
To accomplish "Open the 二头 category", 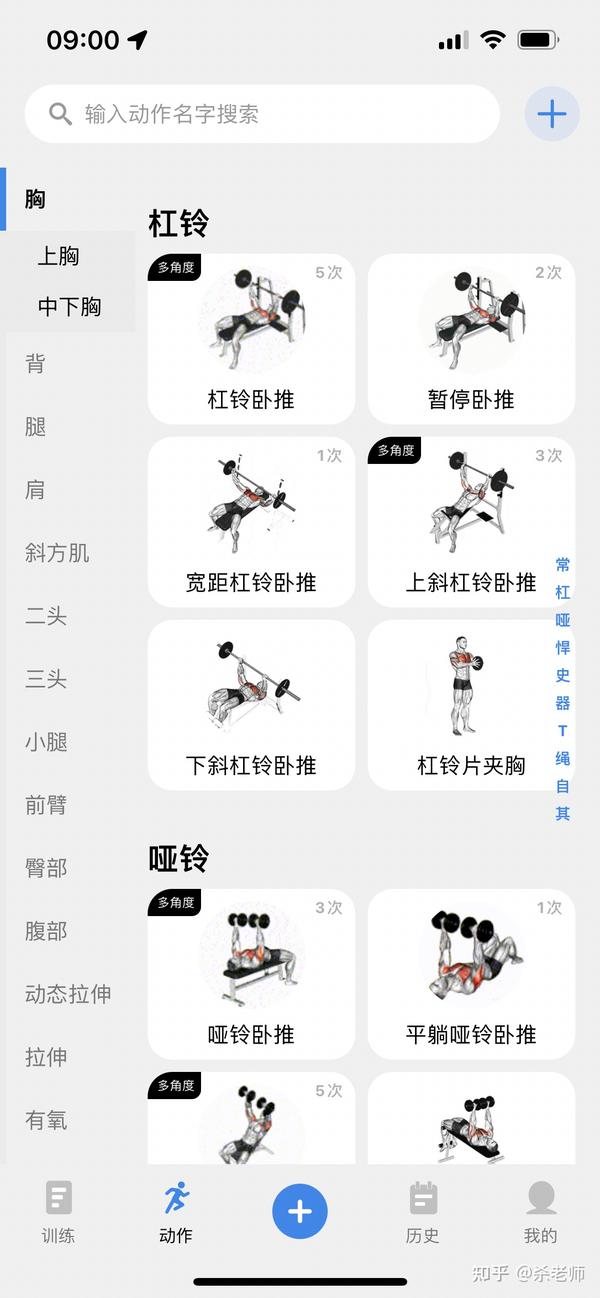I will 46,616.
